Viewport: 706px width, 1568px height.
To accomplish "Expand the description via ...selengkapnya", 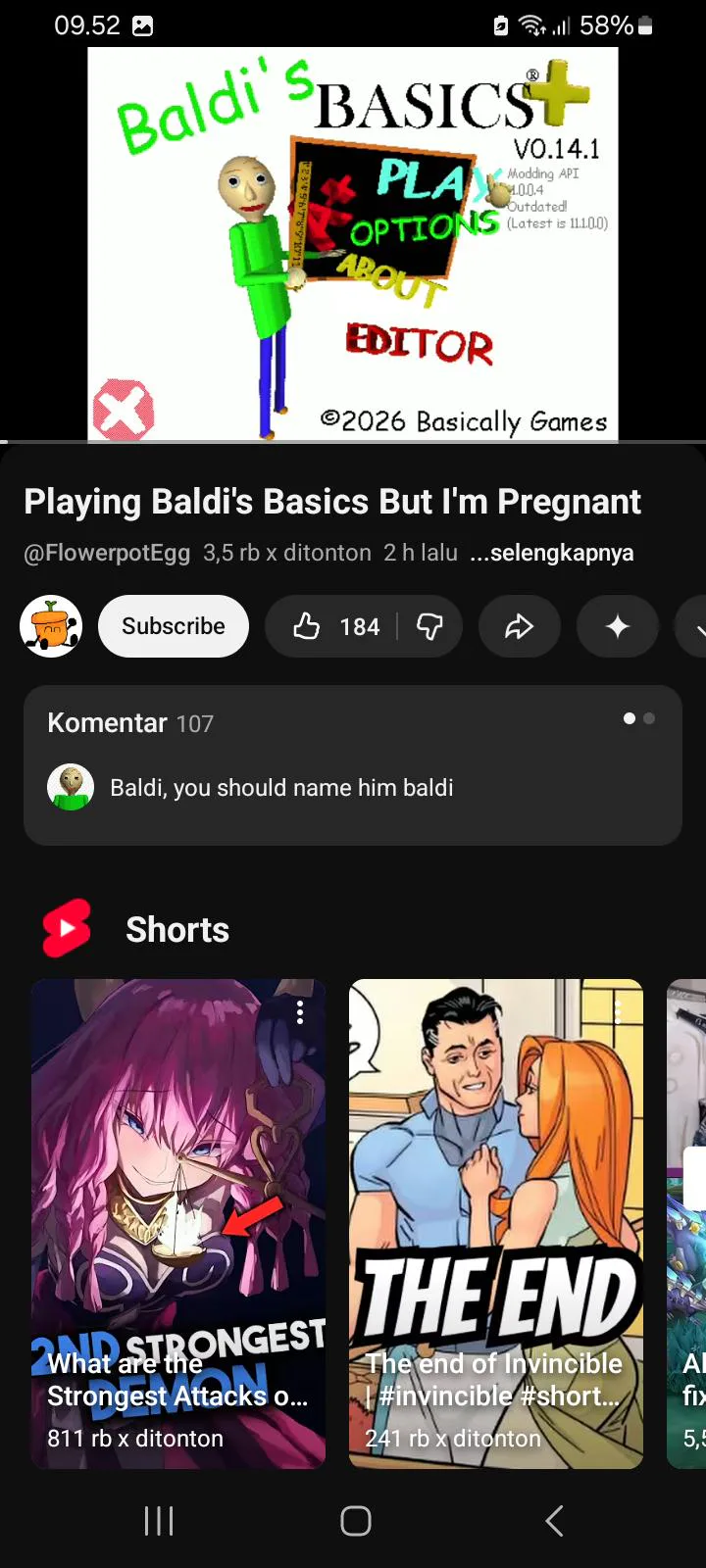I will click(552, 553).
